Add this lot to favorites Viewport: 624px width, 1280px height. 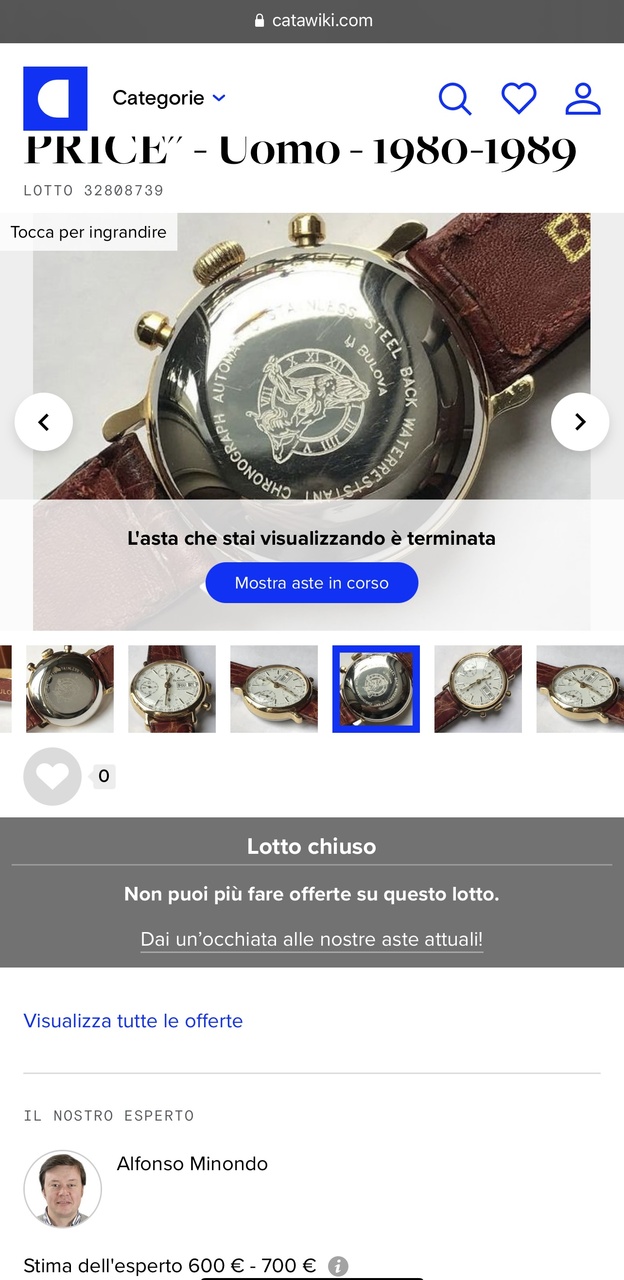tap(52, 776)
